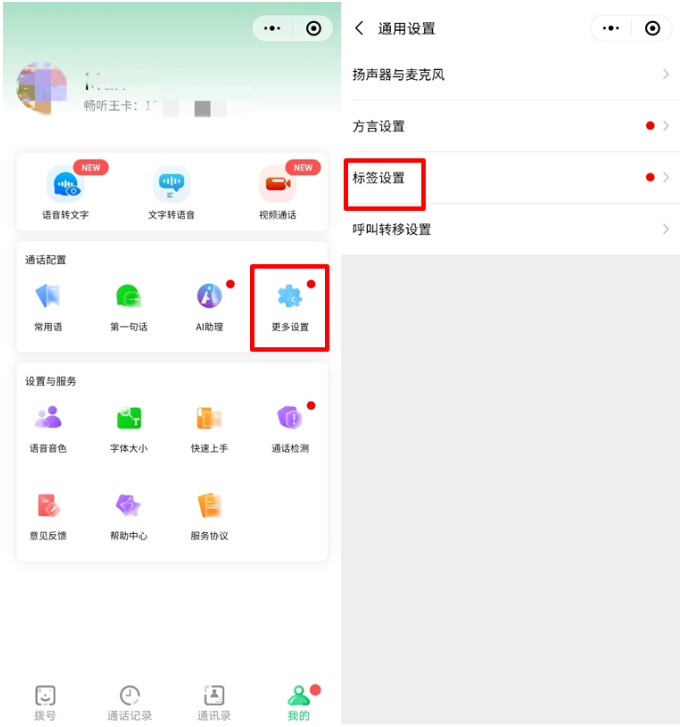Go back from 通用设置 page
The width and height of the screenshot is (684, 727).
(x=360, y=28)
